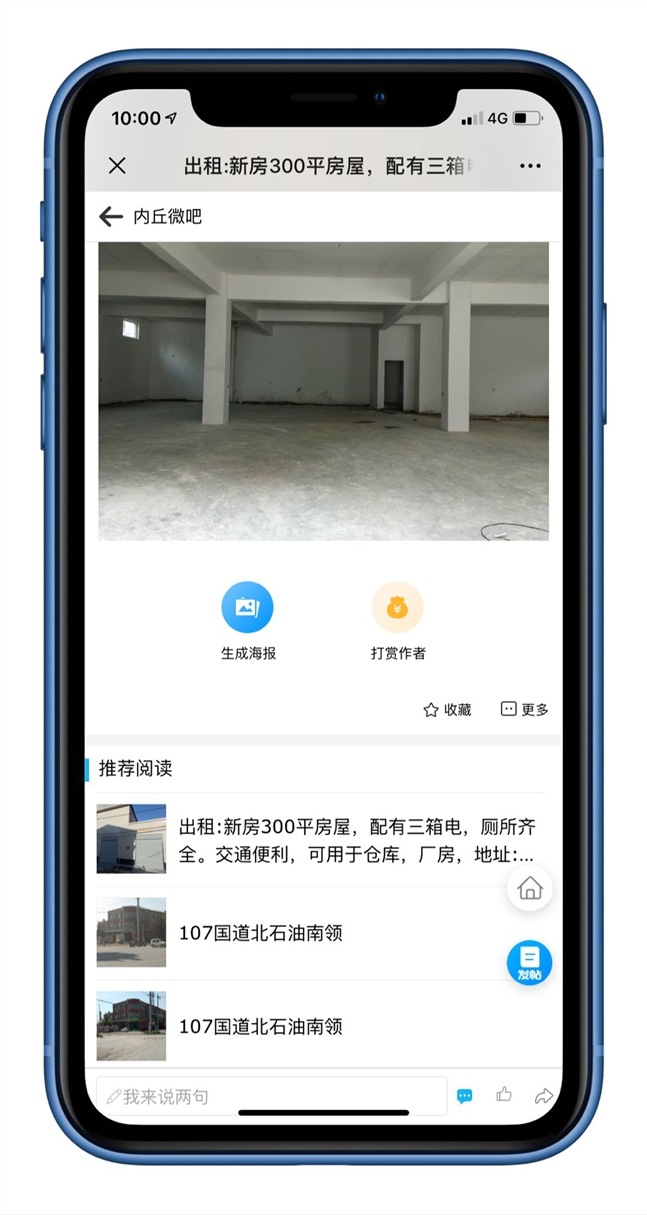Open the 更多 options
The height and width of the screenshot is (1215, 647).
(x=525, y=709)
